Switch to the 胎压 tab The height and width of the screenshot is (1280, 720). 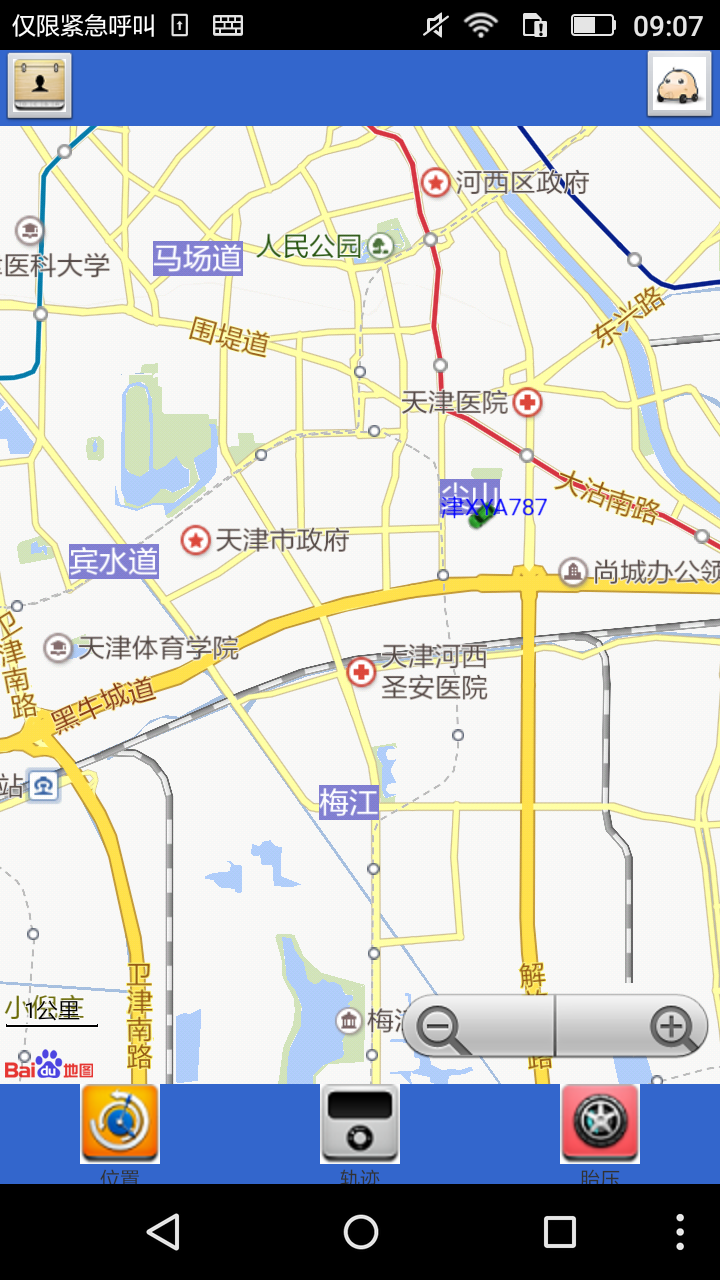click(600, 1124)
